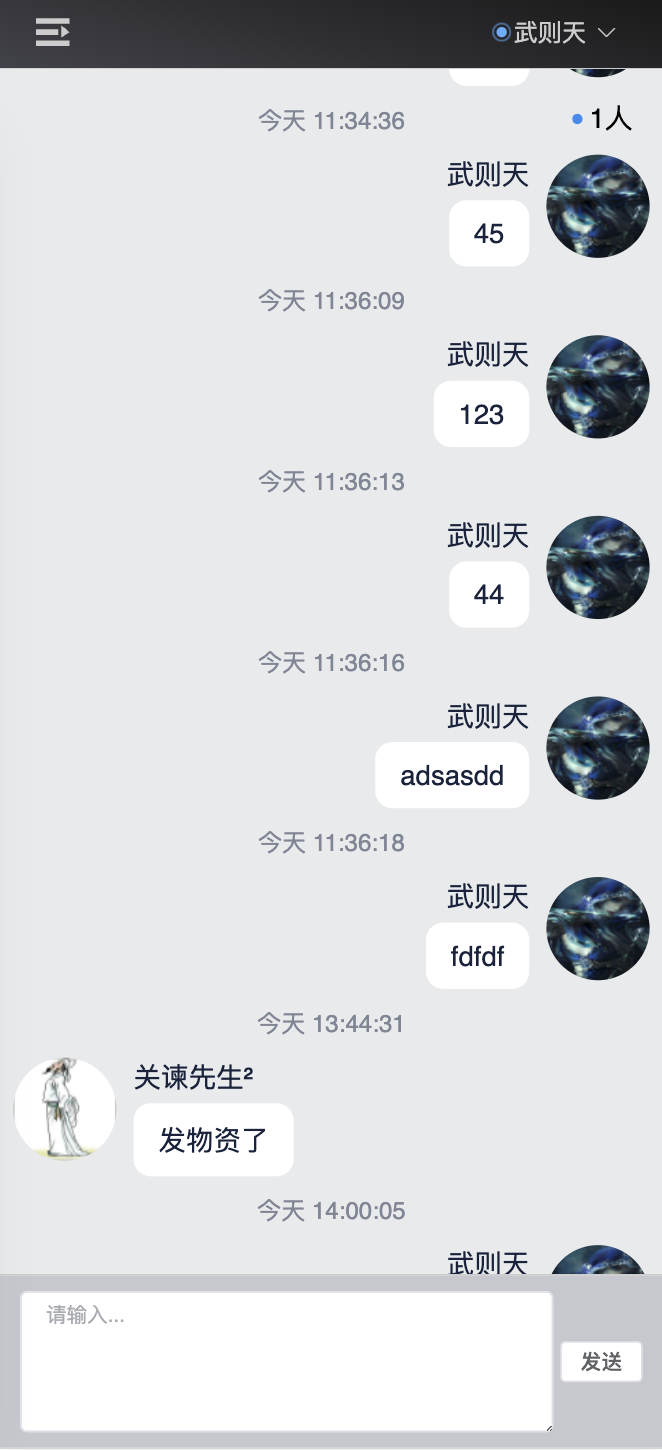This screenshot has height=1450, width=662.
Task: Focus the 请输入 message input field
Action: coord(286,1361)
